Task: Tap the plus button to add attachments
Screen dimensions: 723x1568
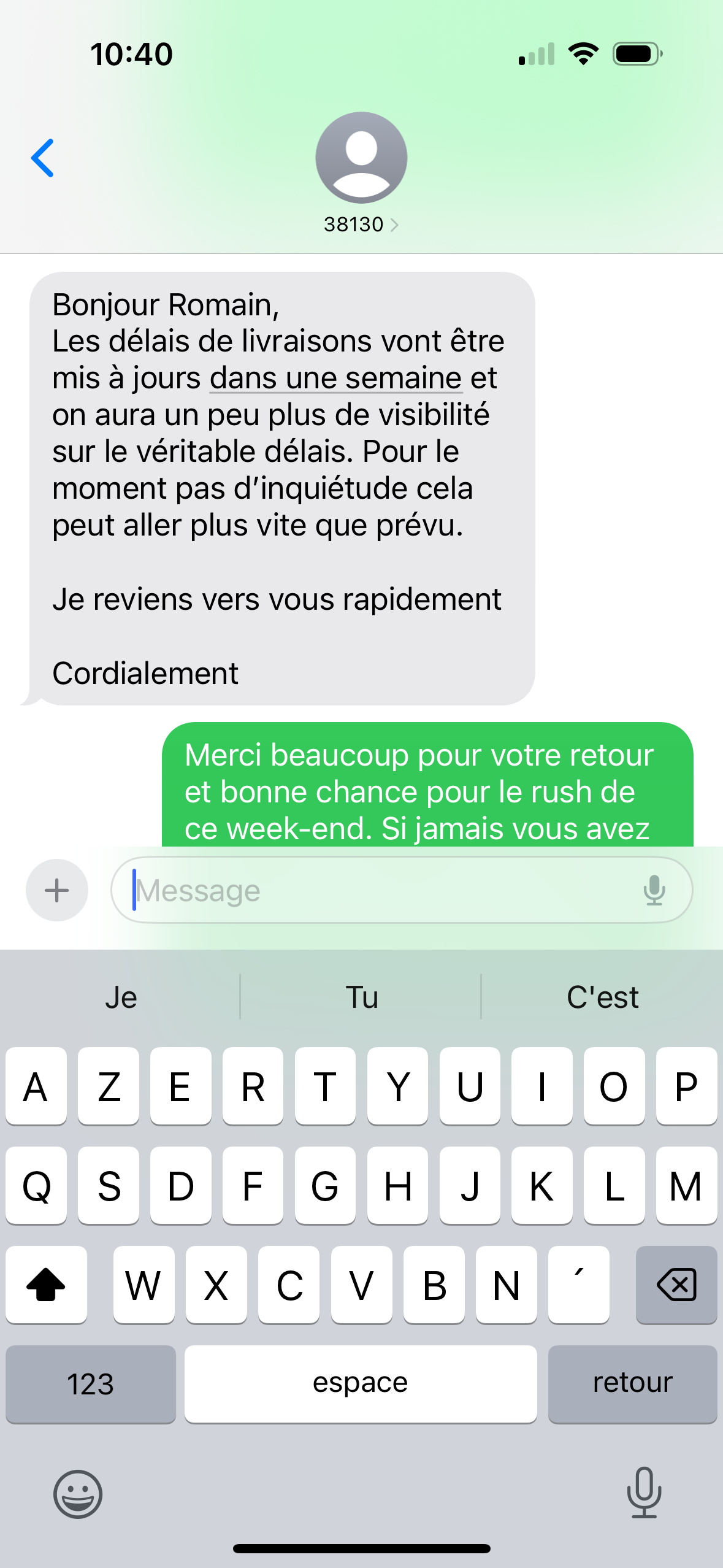Action: (x=57, y=890)
